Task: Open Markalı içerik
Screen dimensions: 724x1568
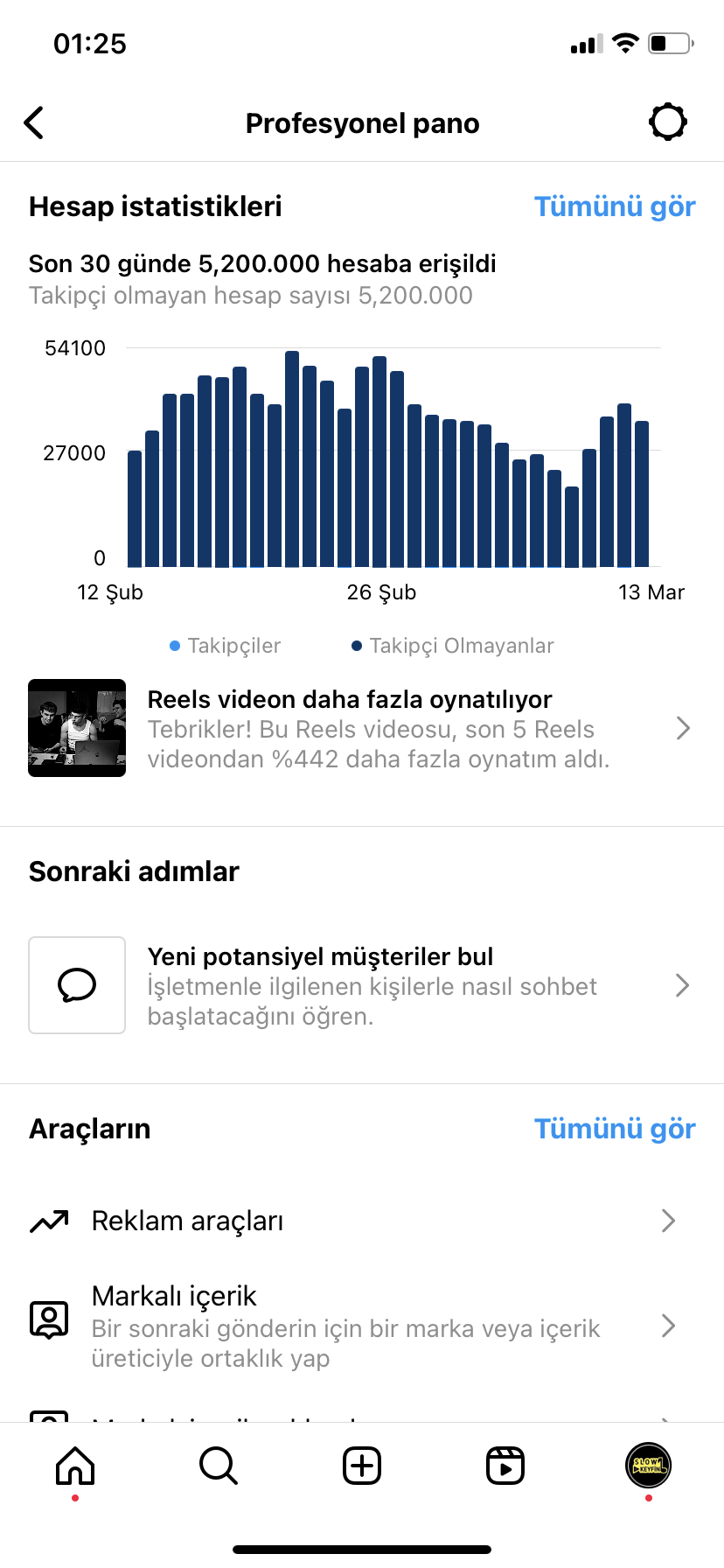Action: coord(362,1326)
